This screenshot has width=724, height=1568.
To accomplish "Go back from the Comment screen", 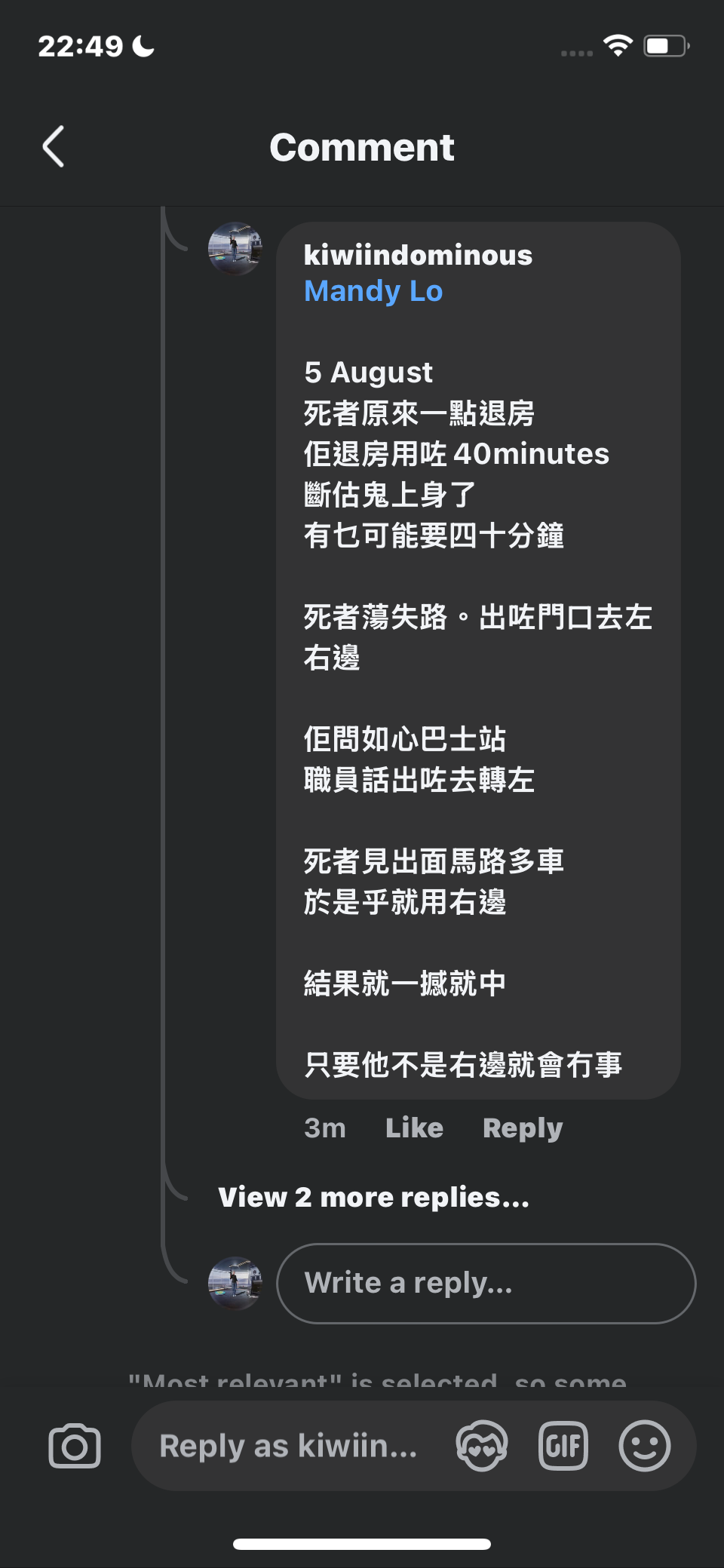I will coord(54,146).
